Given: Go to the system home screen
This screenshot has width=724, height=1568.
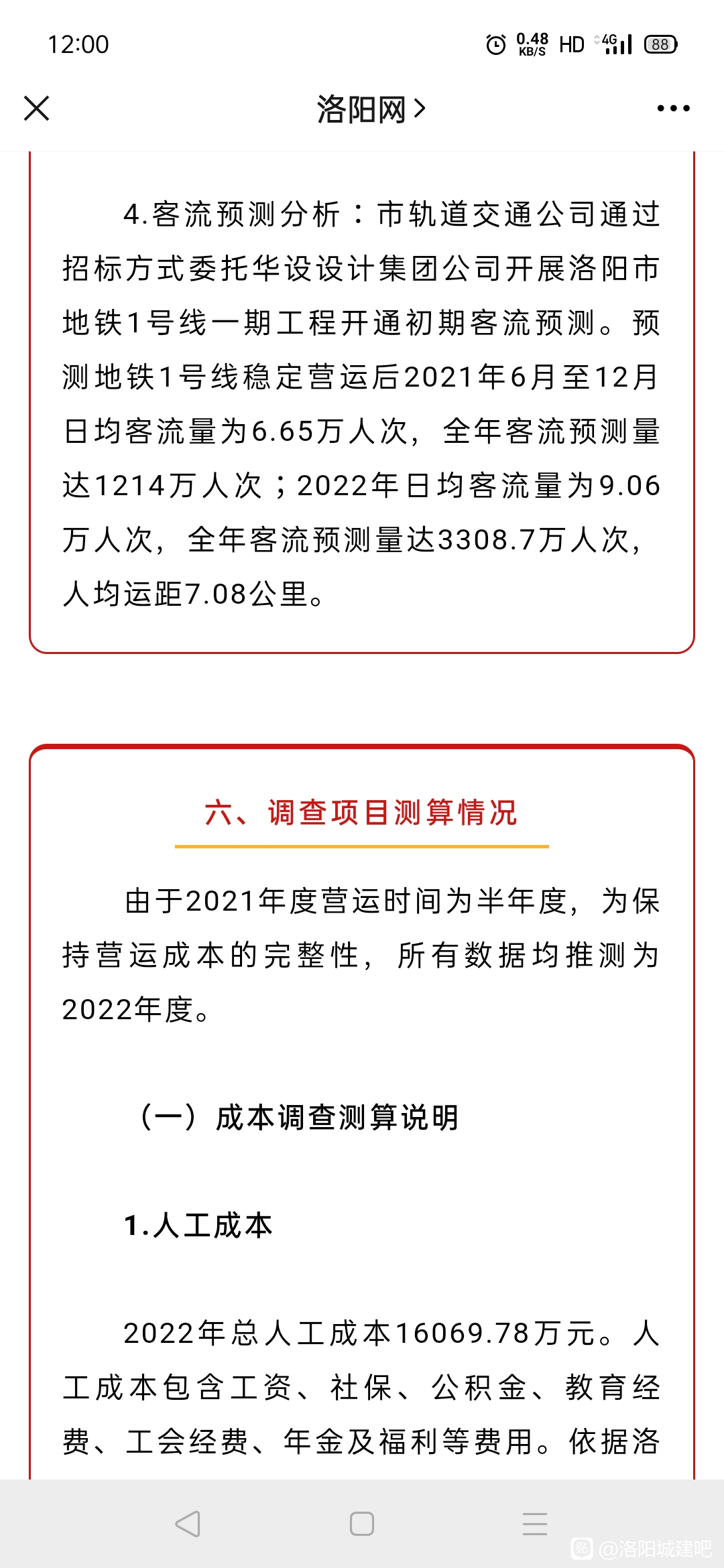Looking at the screenshot, I should 362,1524.
